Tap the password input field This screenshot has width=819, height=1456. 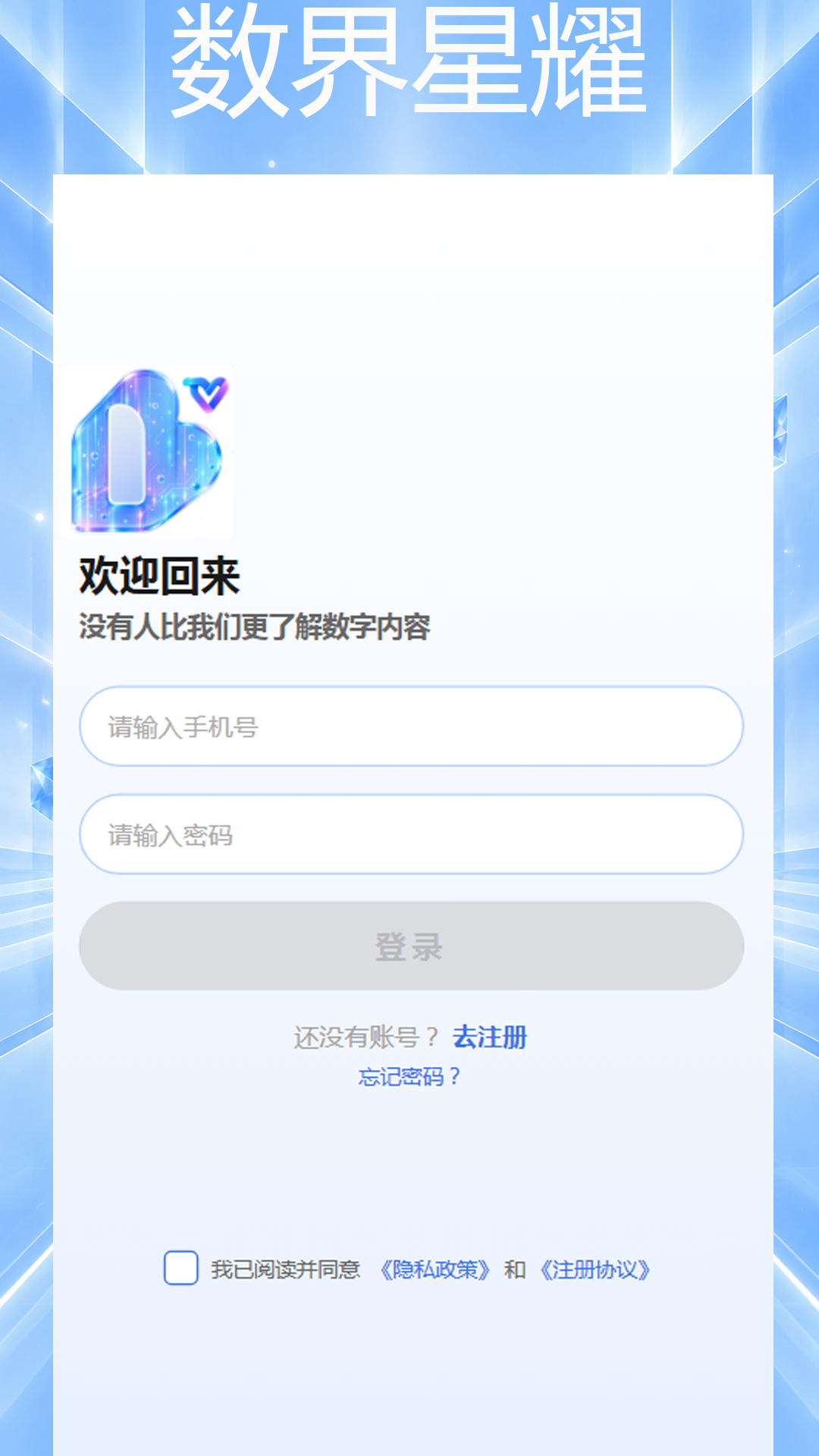click(411, 834)
